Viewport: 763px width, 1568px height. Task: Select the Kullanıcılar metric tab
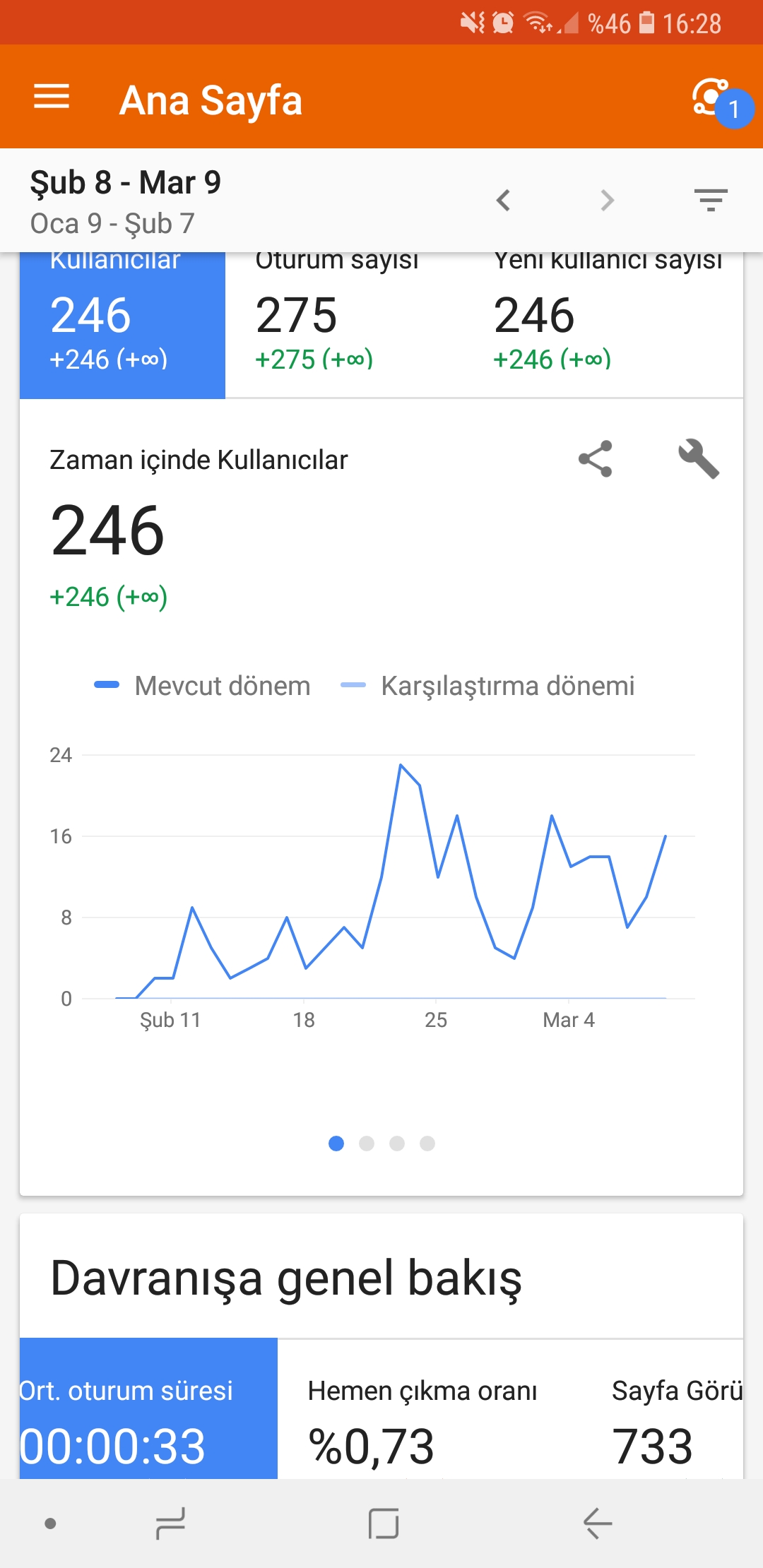(122, 325)
